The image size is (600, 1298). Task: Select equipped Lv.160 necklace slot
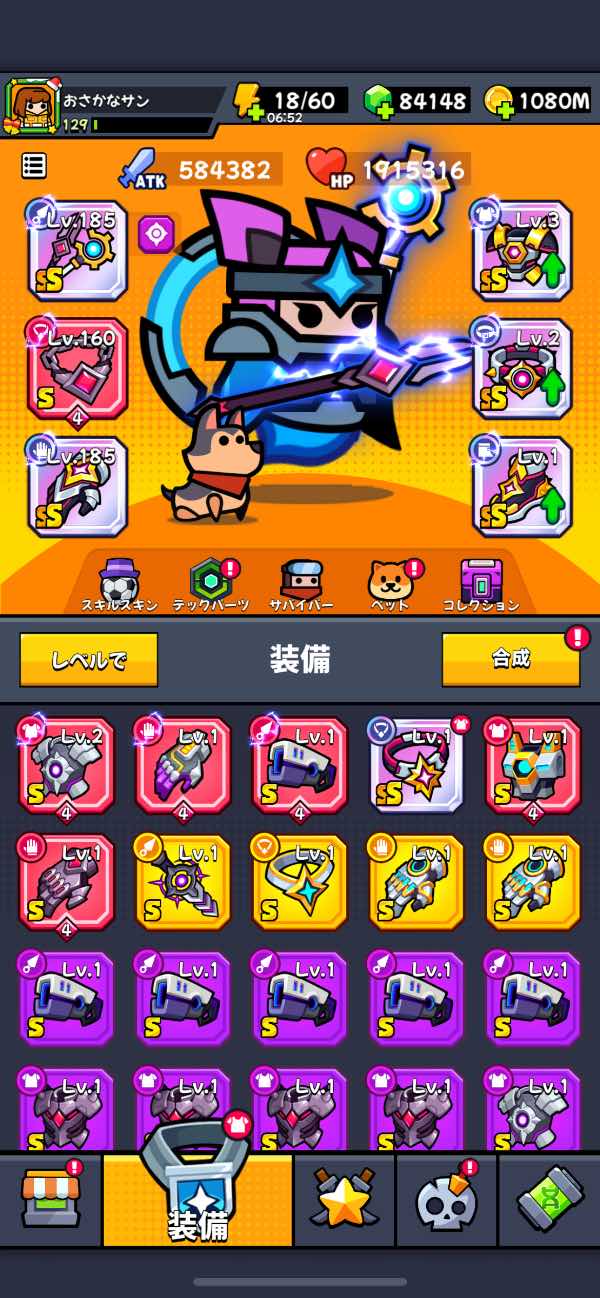coord(78,368)
